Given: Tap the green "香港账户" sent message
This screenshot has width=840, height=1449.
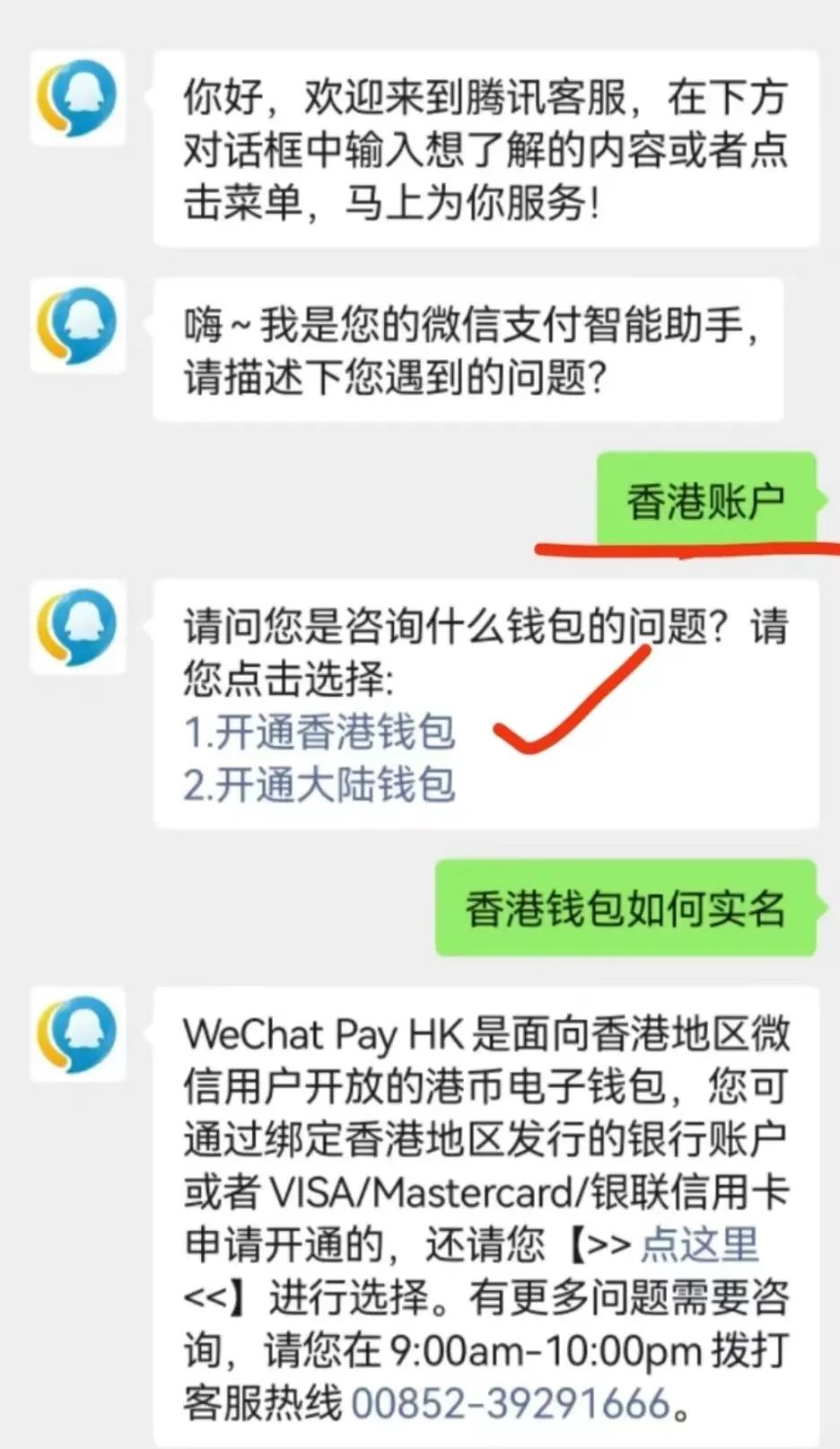Looking at the screenshot, I should click(x=708, y=496).
